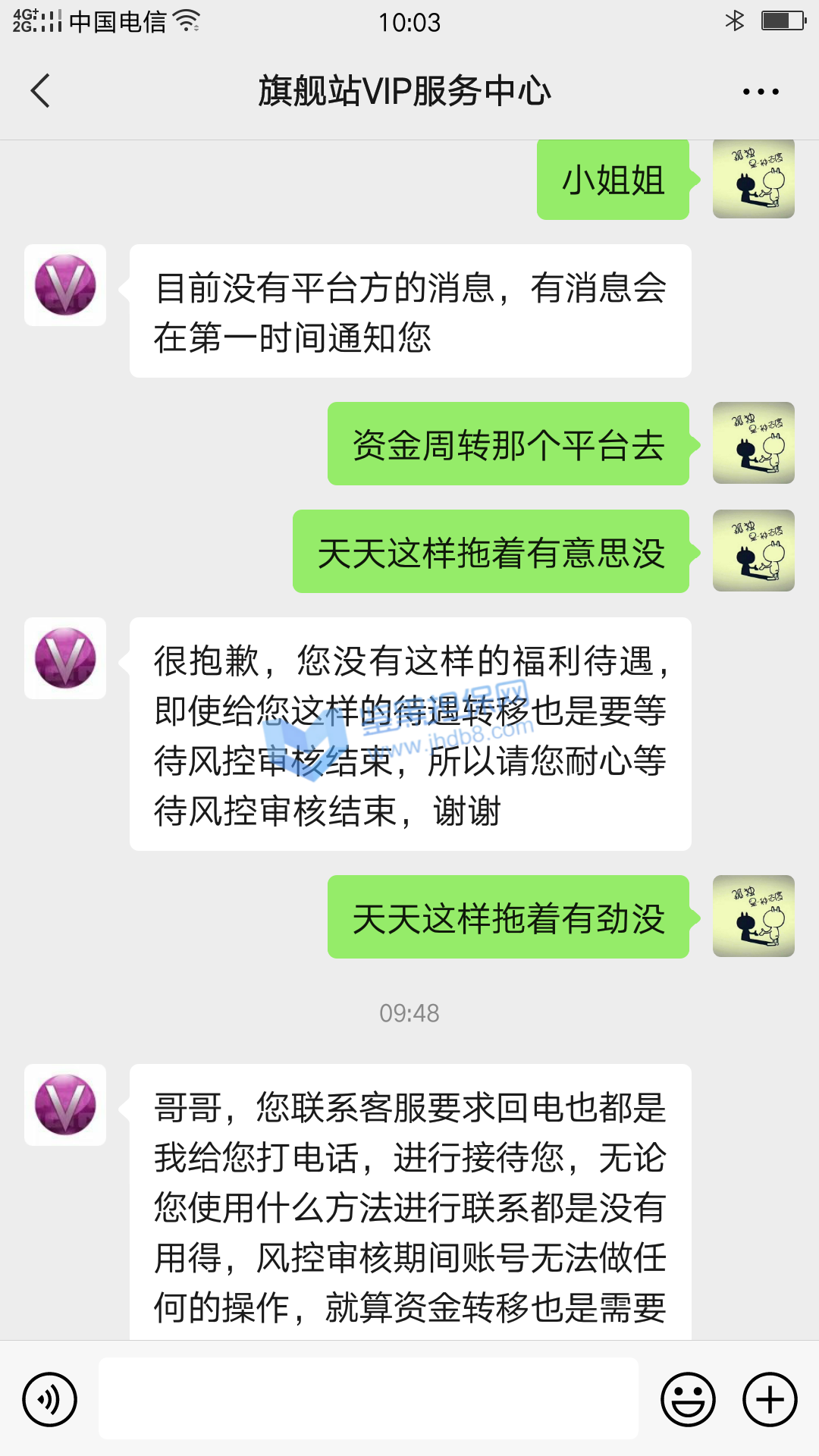The width and height of the screenshot is (819, 1456).
Task: Open the three-dot chat options menu
Action: pyautogui.click(x=760, y=92)
